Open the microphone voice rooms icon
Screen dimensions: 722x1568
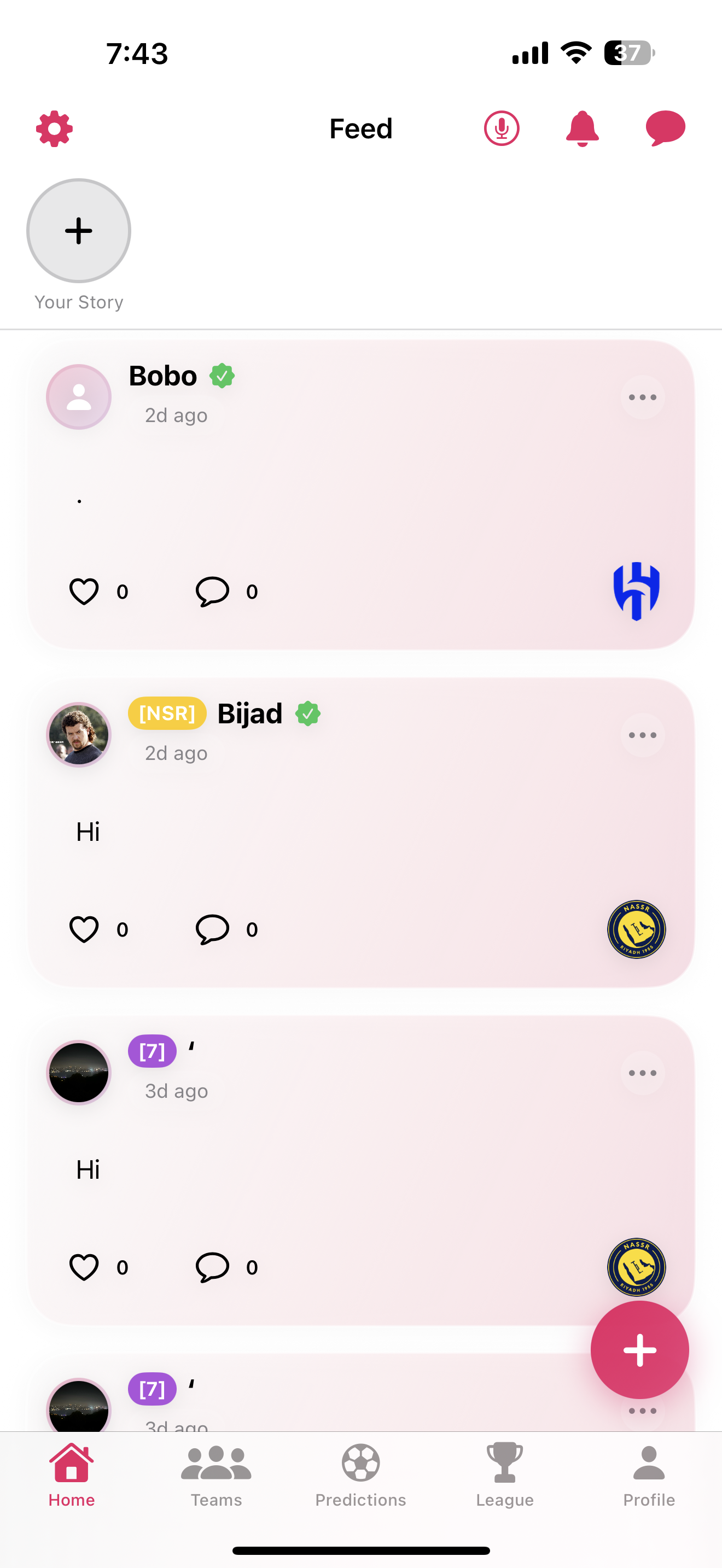click(502, 128)
